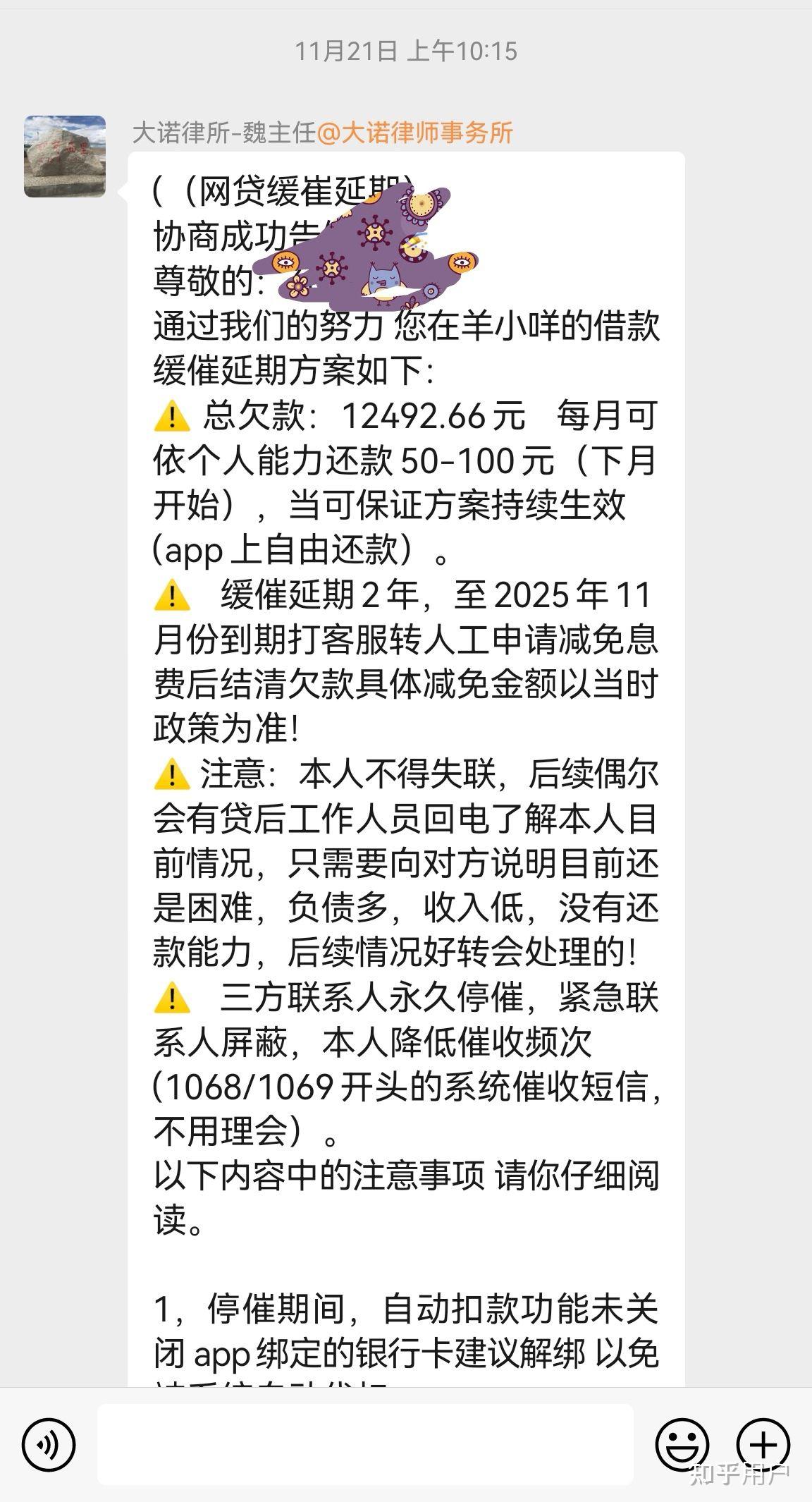
Task: Focus the message text input box
Action: (x=365, y=1444)
